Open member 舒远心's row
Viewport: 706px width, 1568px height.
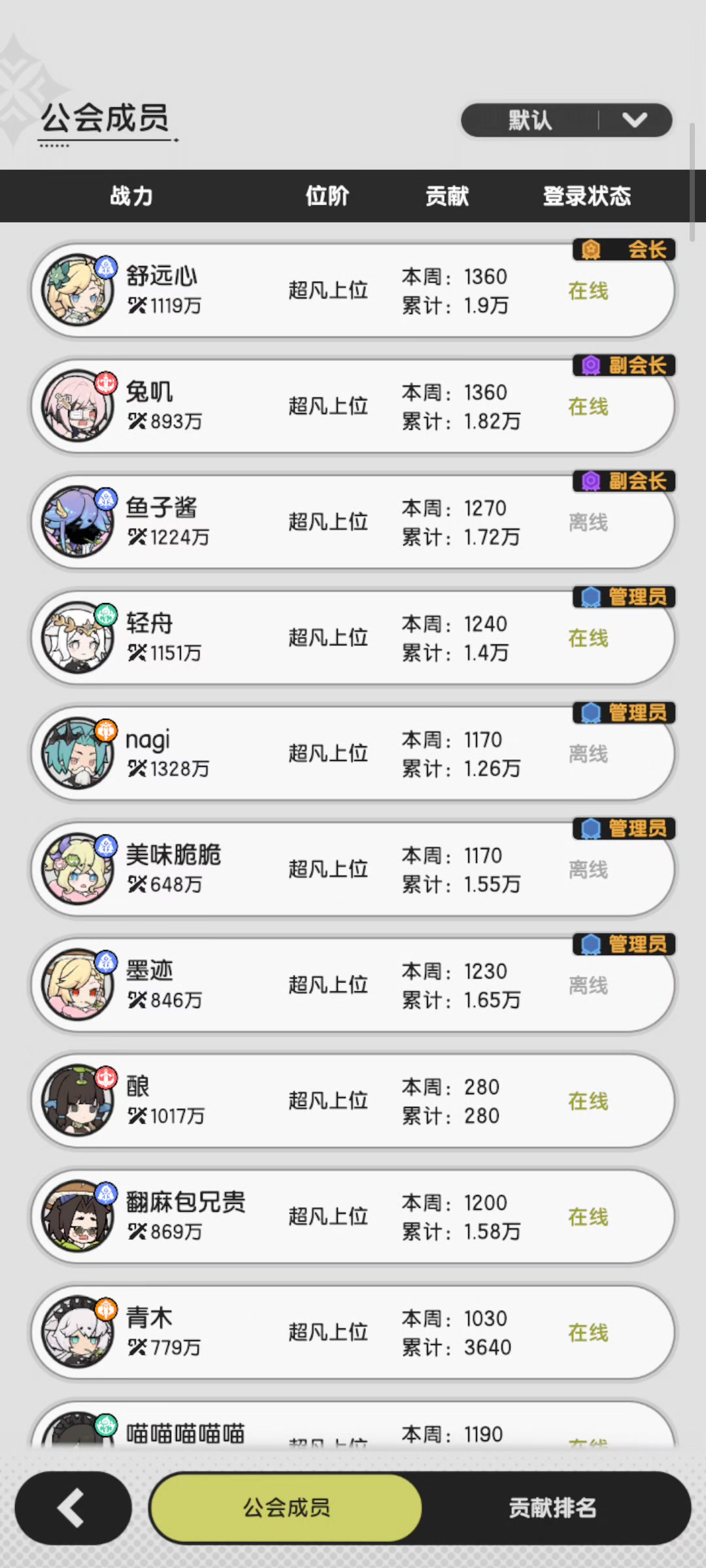[353, 291]
